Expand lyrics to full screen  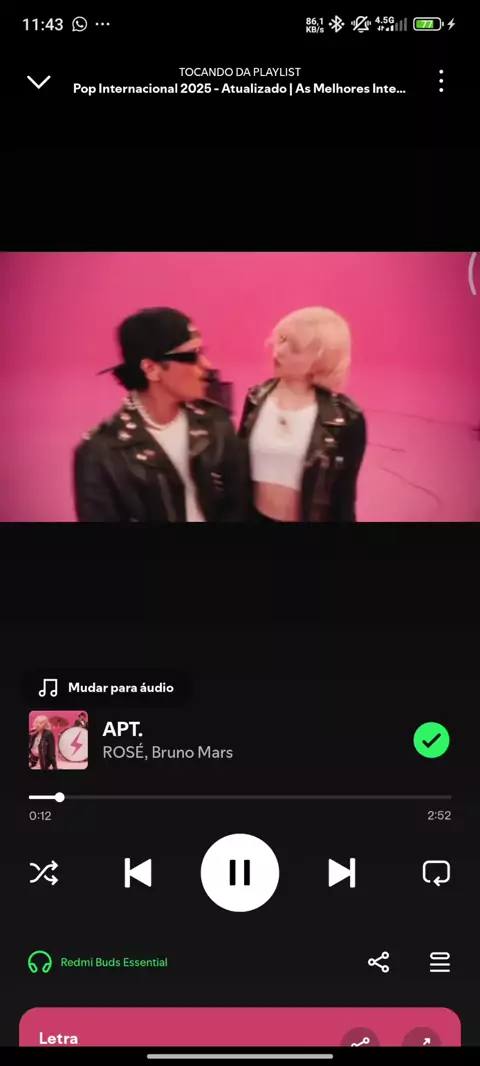[x=422, y=1038]
